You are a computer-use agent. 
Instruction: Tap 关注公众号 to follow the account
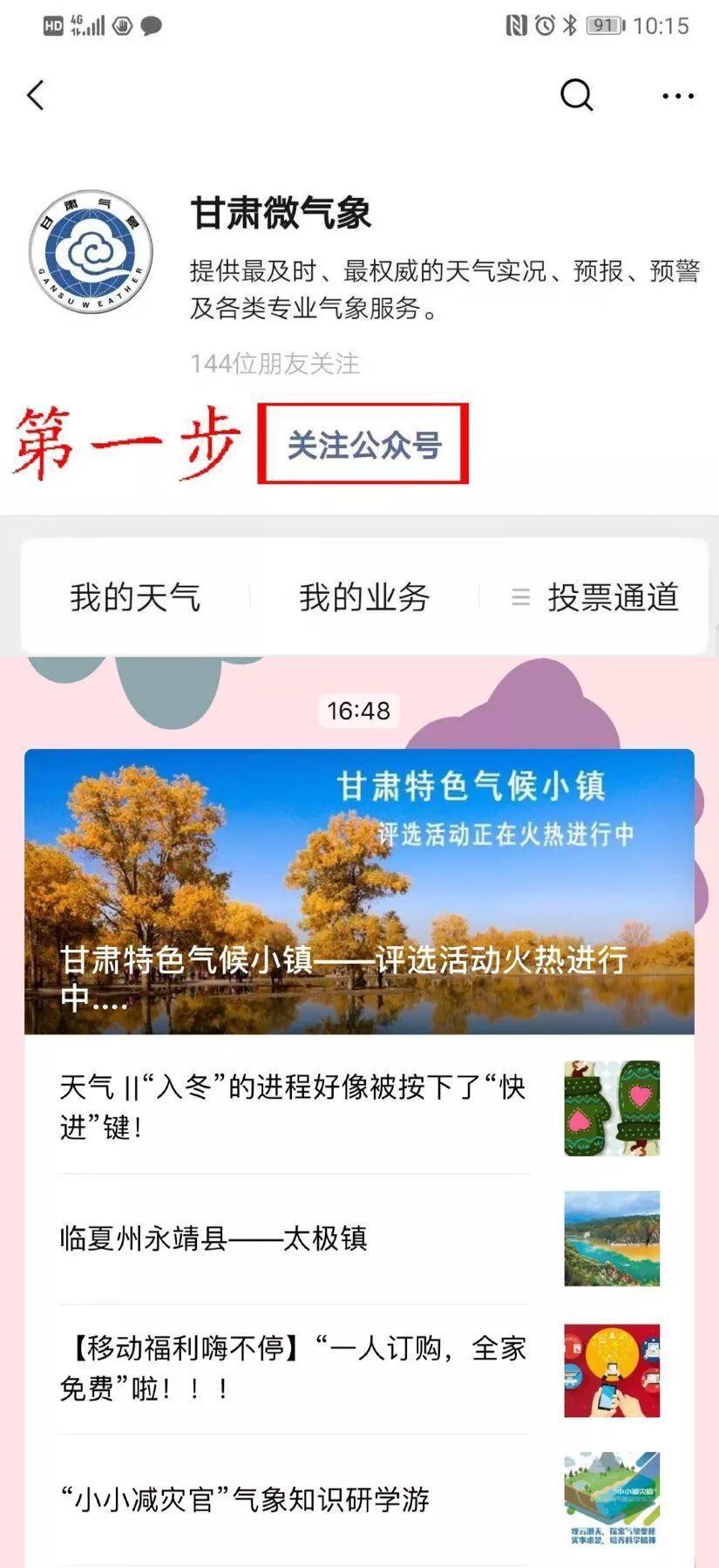[363, 445]
